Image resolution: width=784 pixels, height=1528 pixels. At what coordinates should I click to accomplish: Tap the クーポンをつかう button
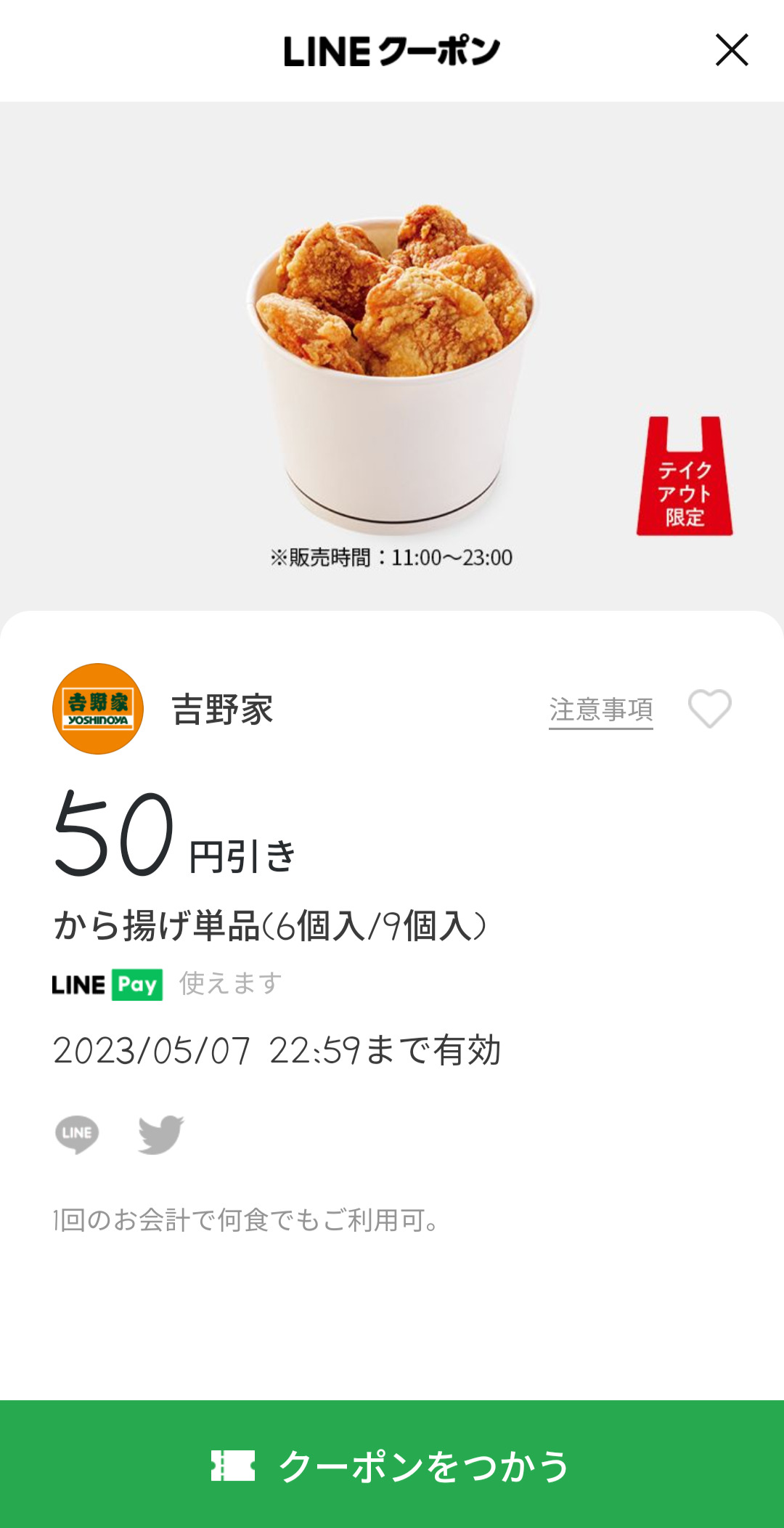point(392,1464)
